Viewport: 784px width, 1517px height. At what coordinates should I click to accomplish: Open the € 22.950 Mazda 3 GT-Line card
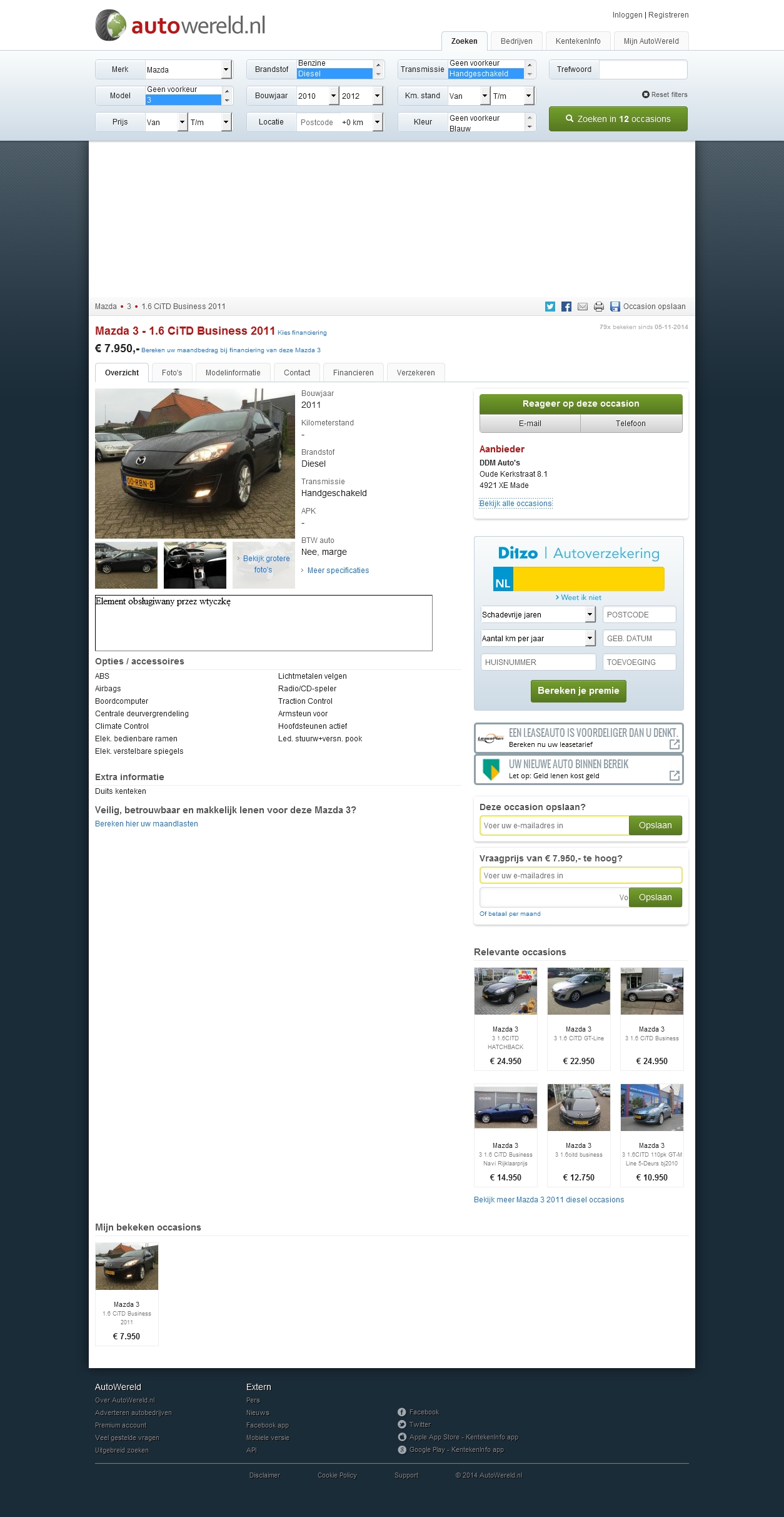pos(578,1017)
